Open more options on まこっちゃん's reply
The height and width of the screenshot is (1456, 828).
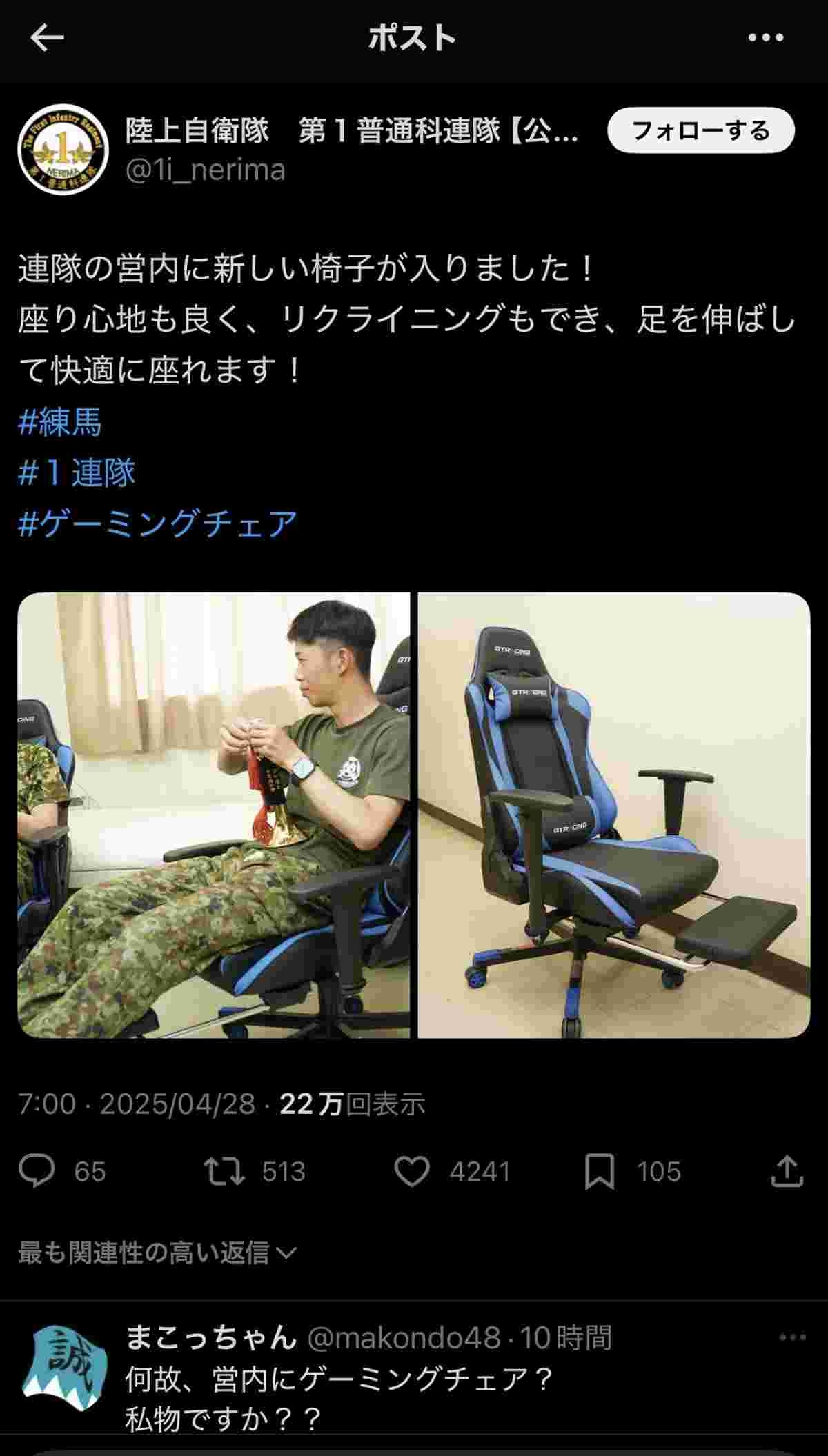(792, 1338)
